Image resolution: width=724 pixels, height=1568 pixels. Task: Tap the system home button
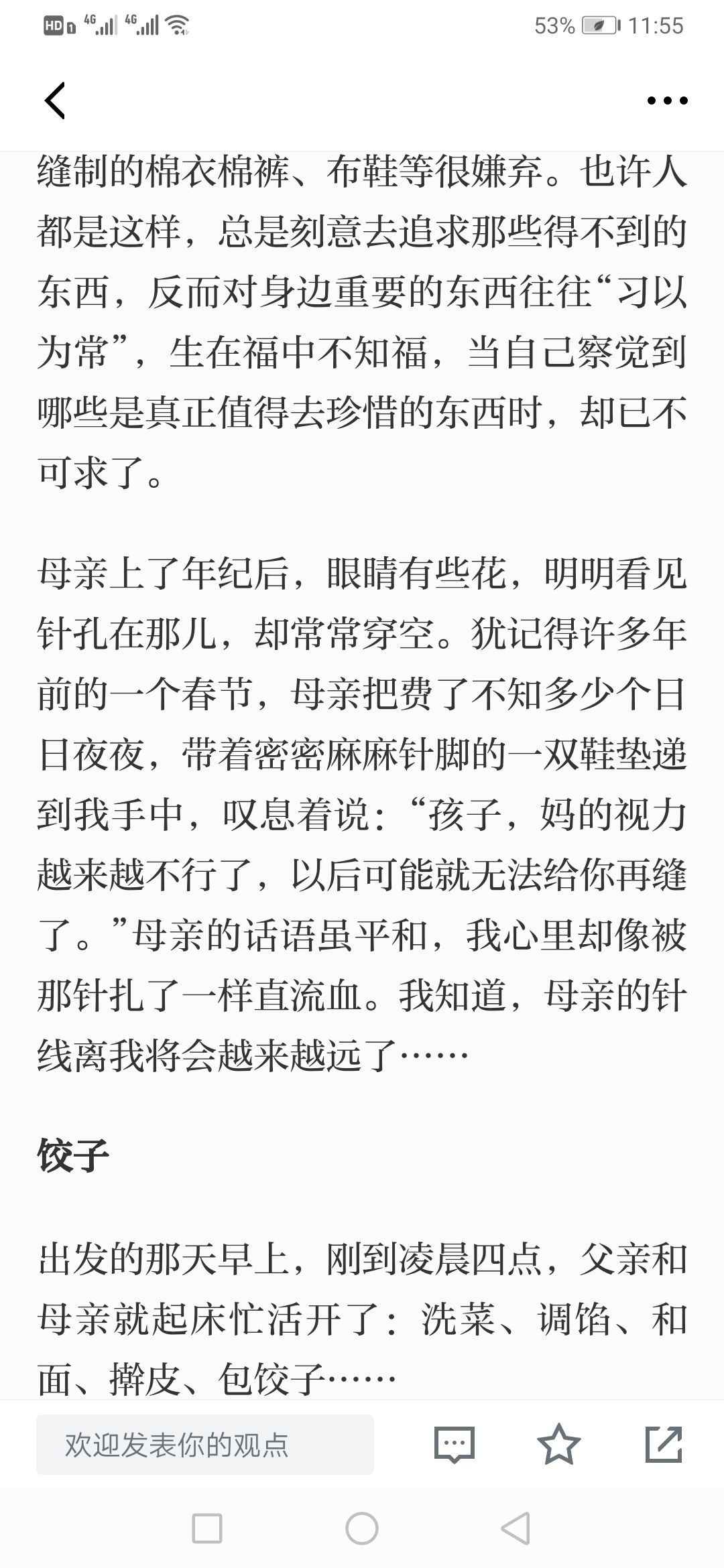click(x=362, y=1528)
